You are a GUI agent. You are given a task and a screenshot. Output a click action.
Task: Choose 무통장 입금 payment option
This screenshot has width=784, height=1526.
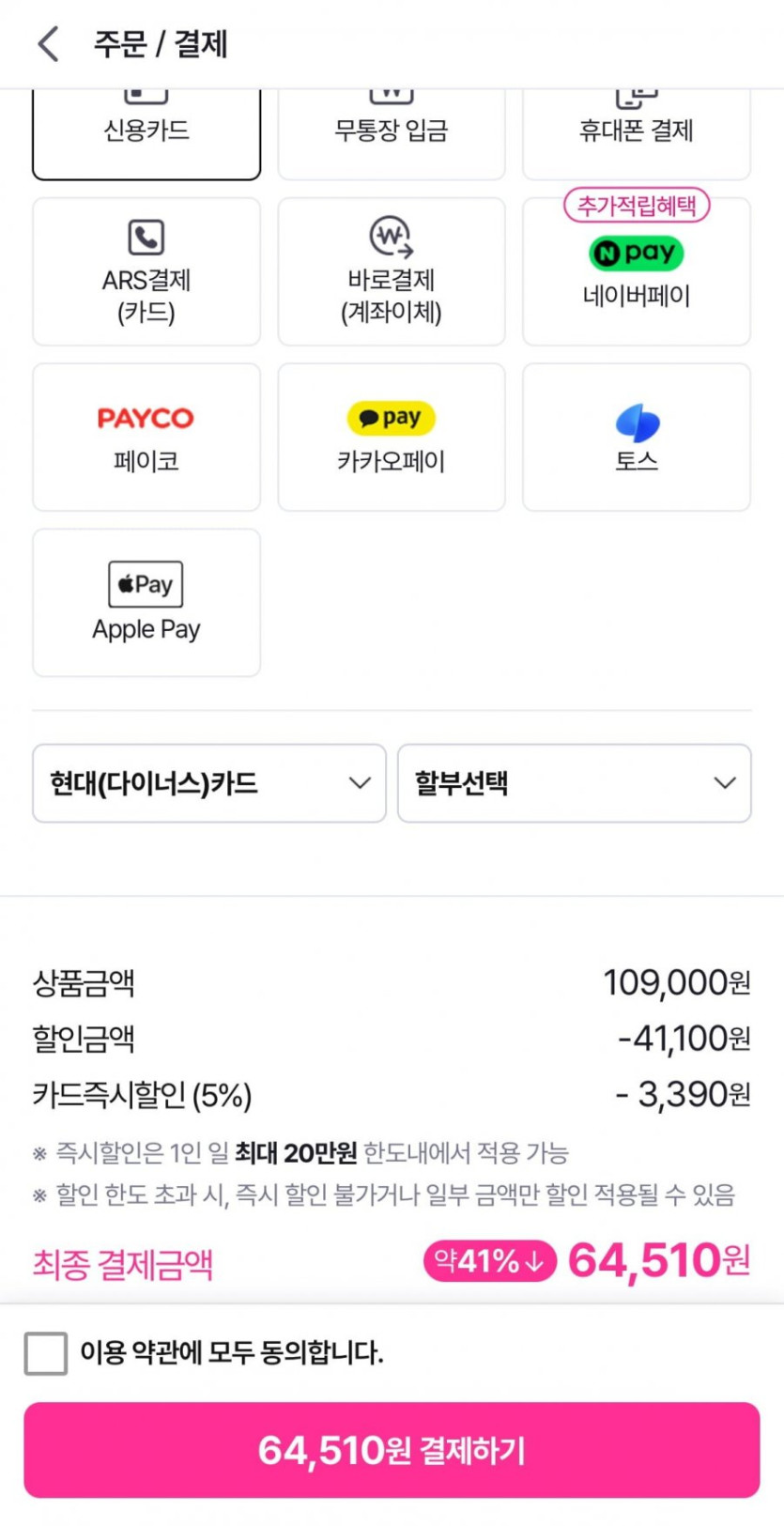(x=392, y=131)
